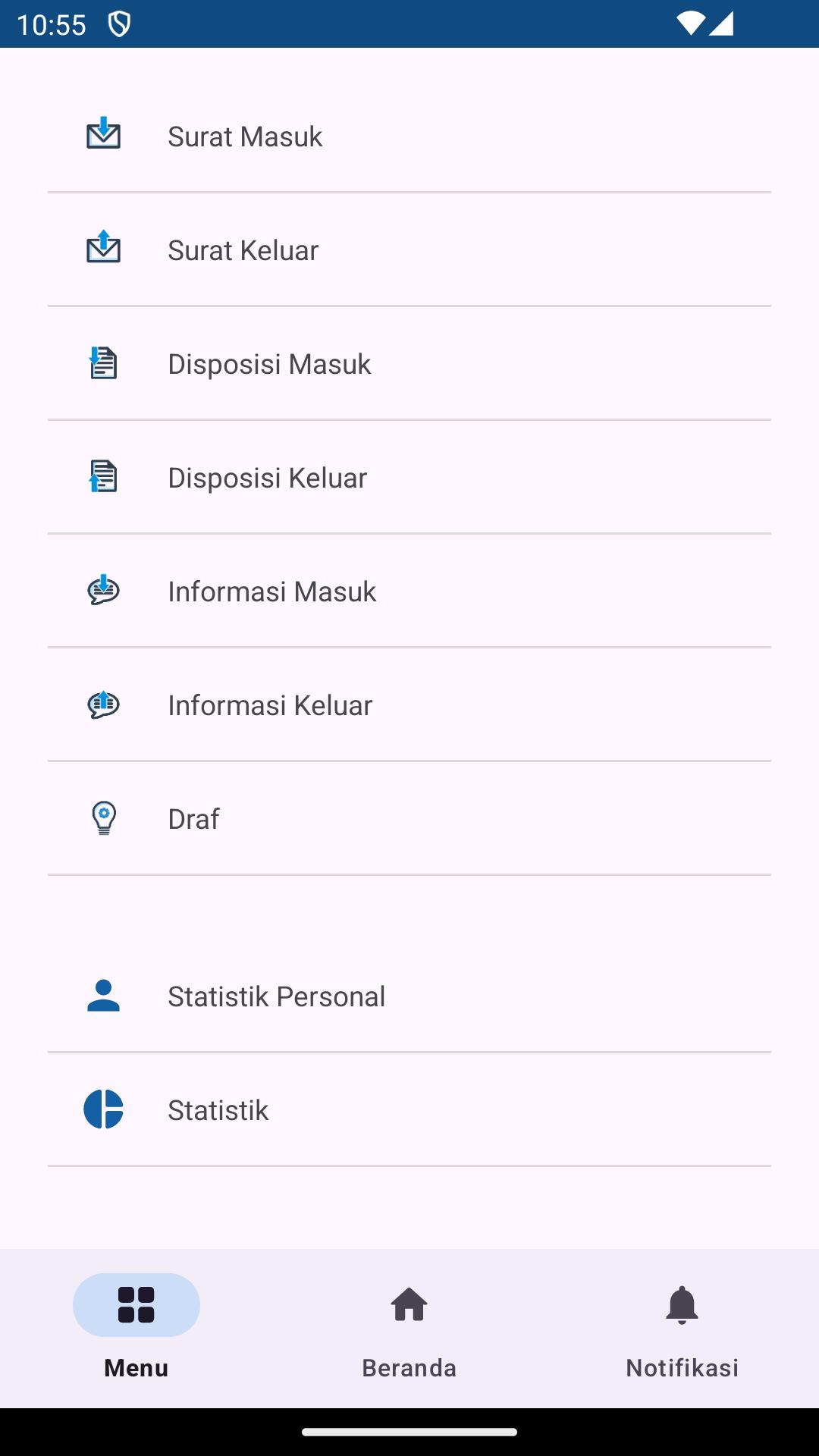Switch to the Beranda tab
Viewport: 819px width, 1456px height.
(409, 1327)
